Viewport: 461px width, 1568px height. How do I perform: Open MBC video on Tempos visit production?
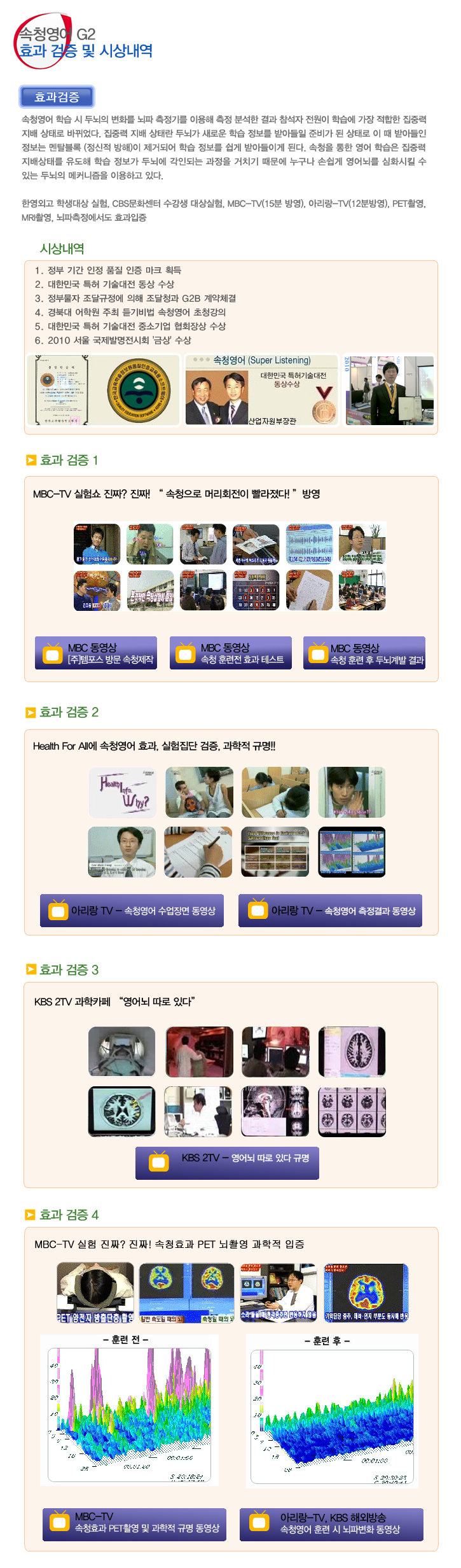96,653
